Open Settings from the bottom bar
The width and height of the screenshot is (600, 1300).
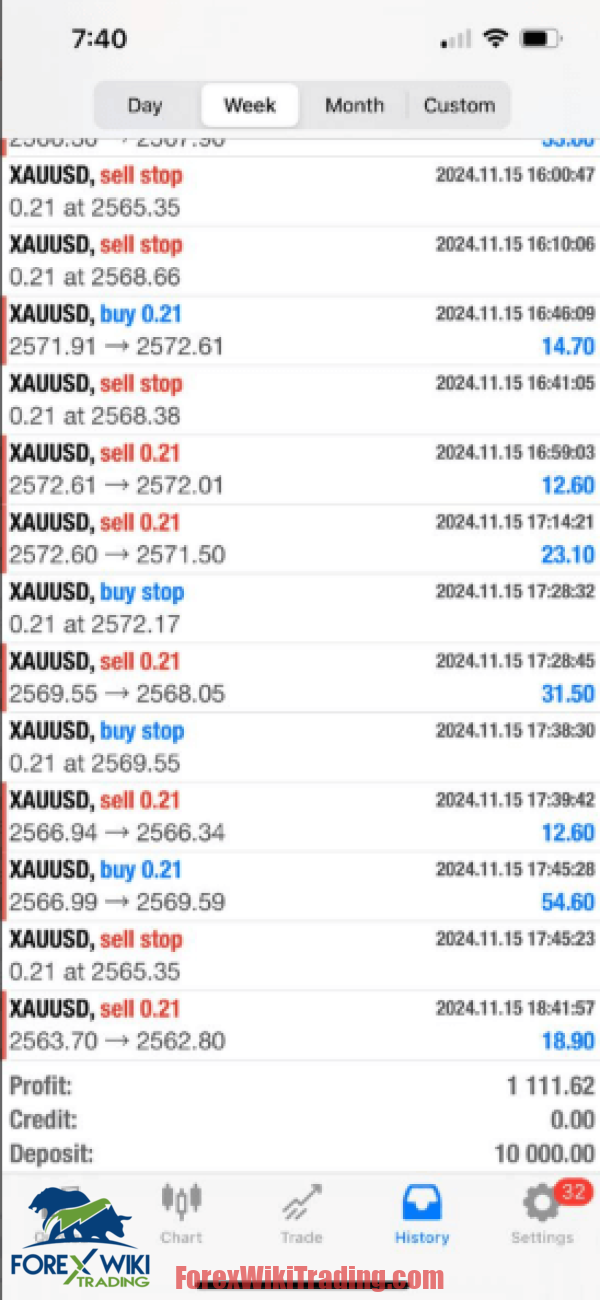click(x=542, y=1214)
